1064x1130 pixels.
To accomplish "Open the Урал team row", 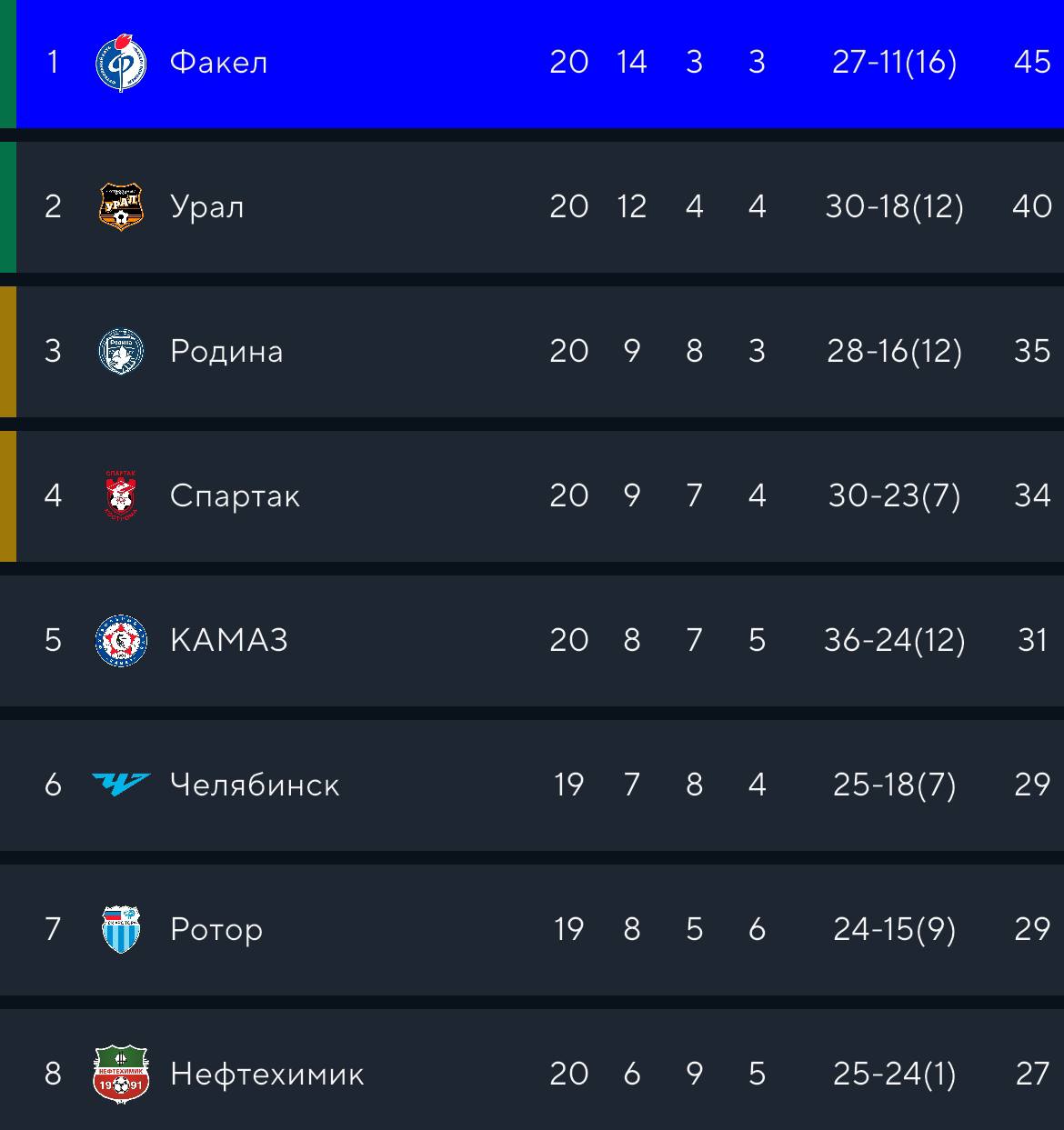I will coord(532,207).
